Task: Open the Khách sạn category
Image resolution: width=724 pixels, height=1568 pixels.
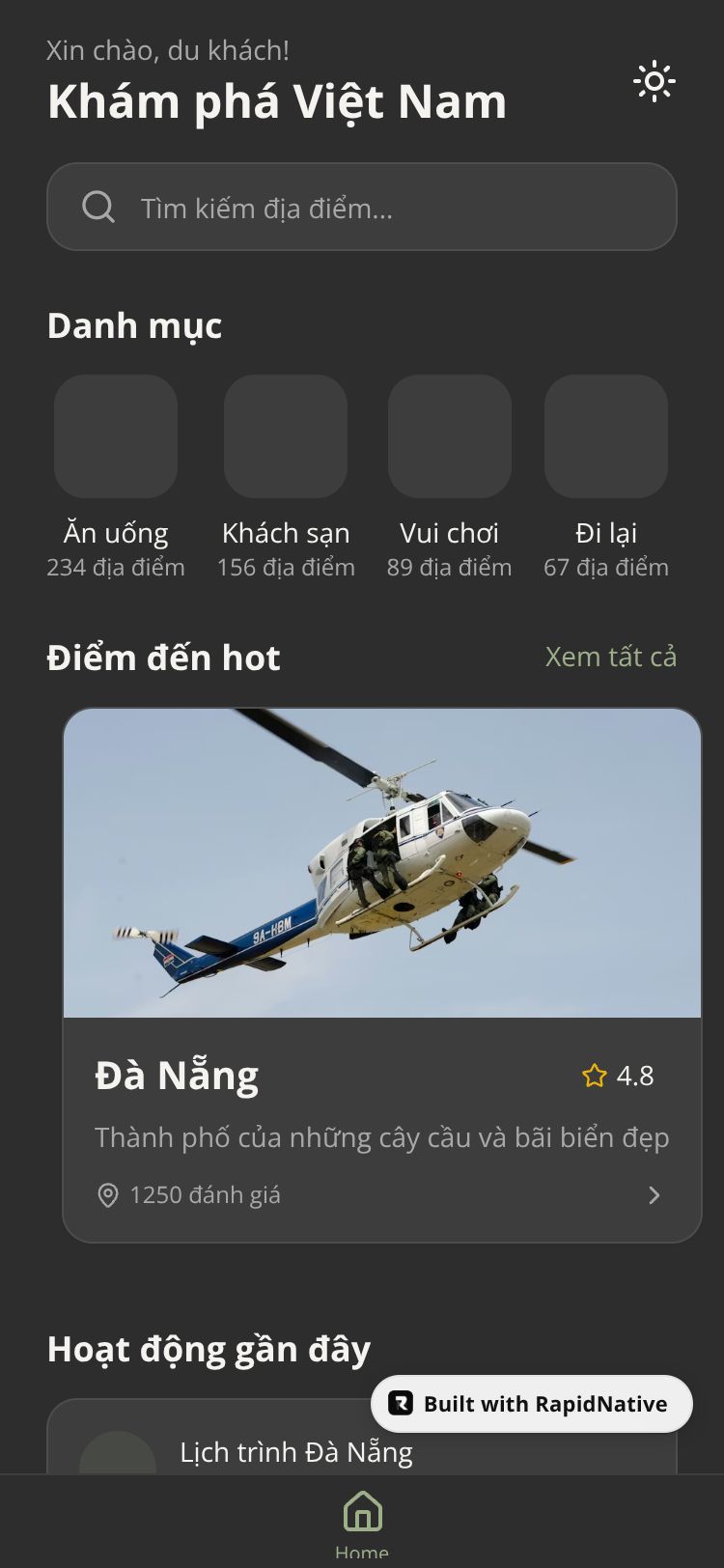Action: point(286,437)
